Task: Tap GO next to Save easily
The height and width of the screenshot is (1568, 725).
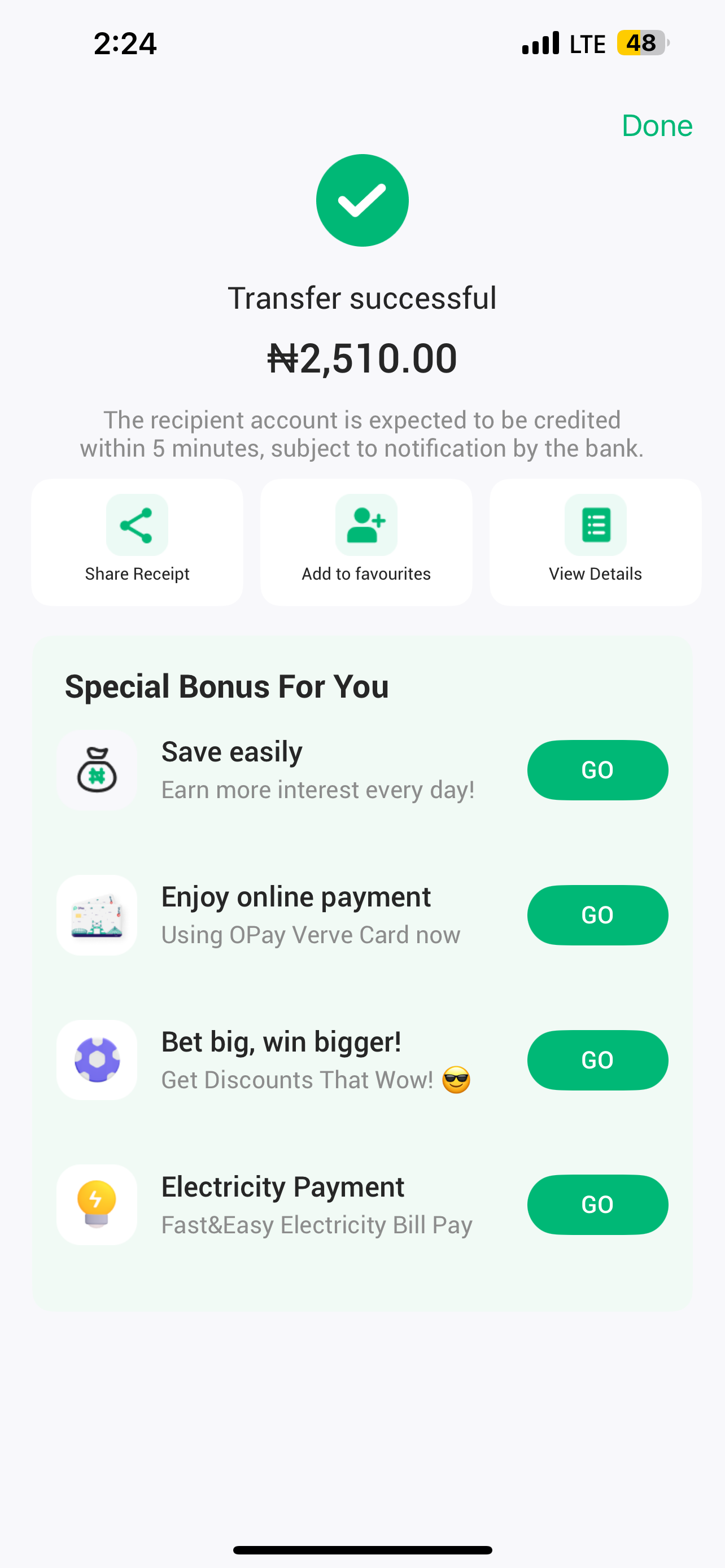Action: click(597, 770)
